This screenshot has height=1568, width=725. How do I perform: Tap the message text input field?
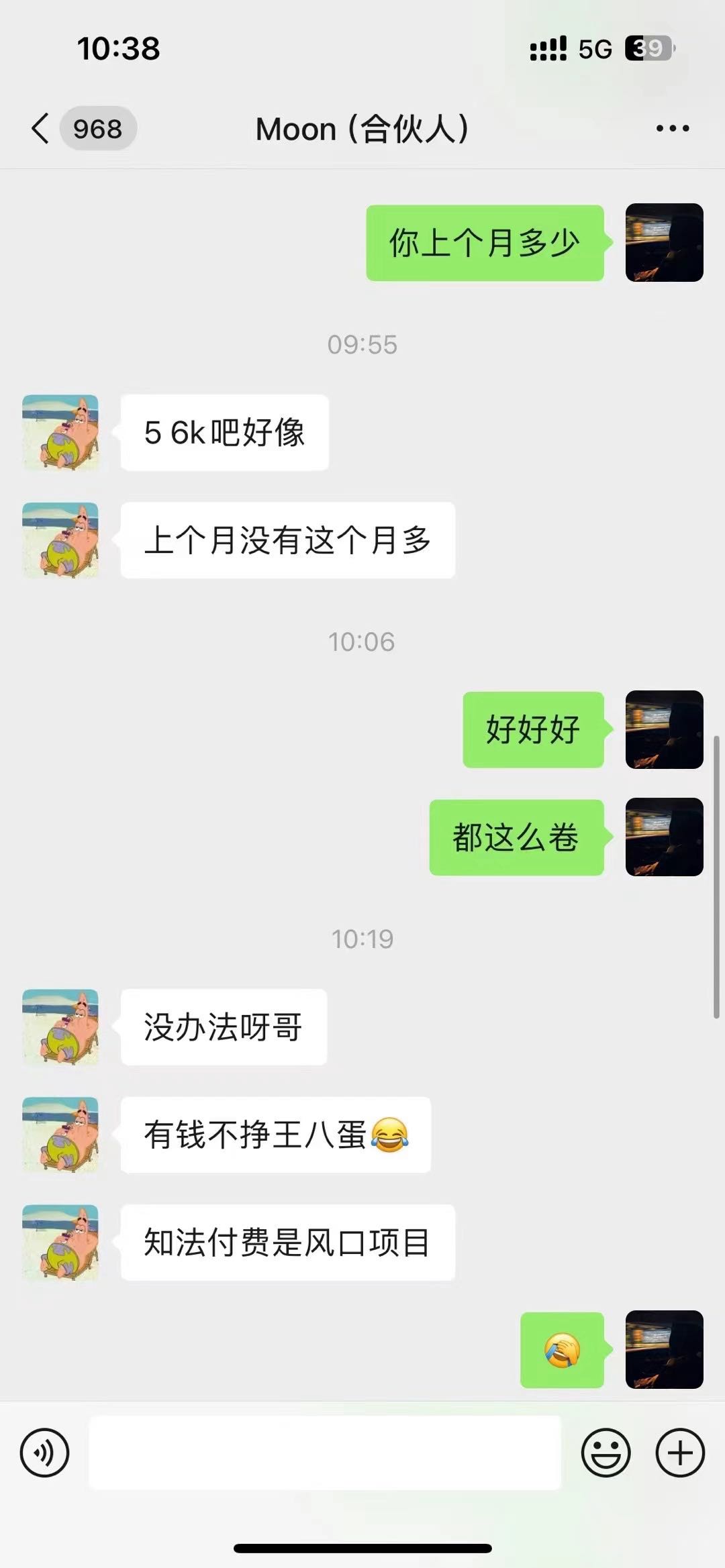pyautogui.click(x=325, y=1453)
